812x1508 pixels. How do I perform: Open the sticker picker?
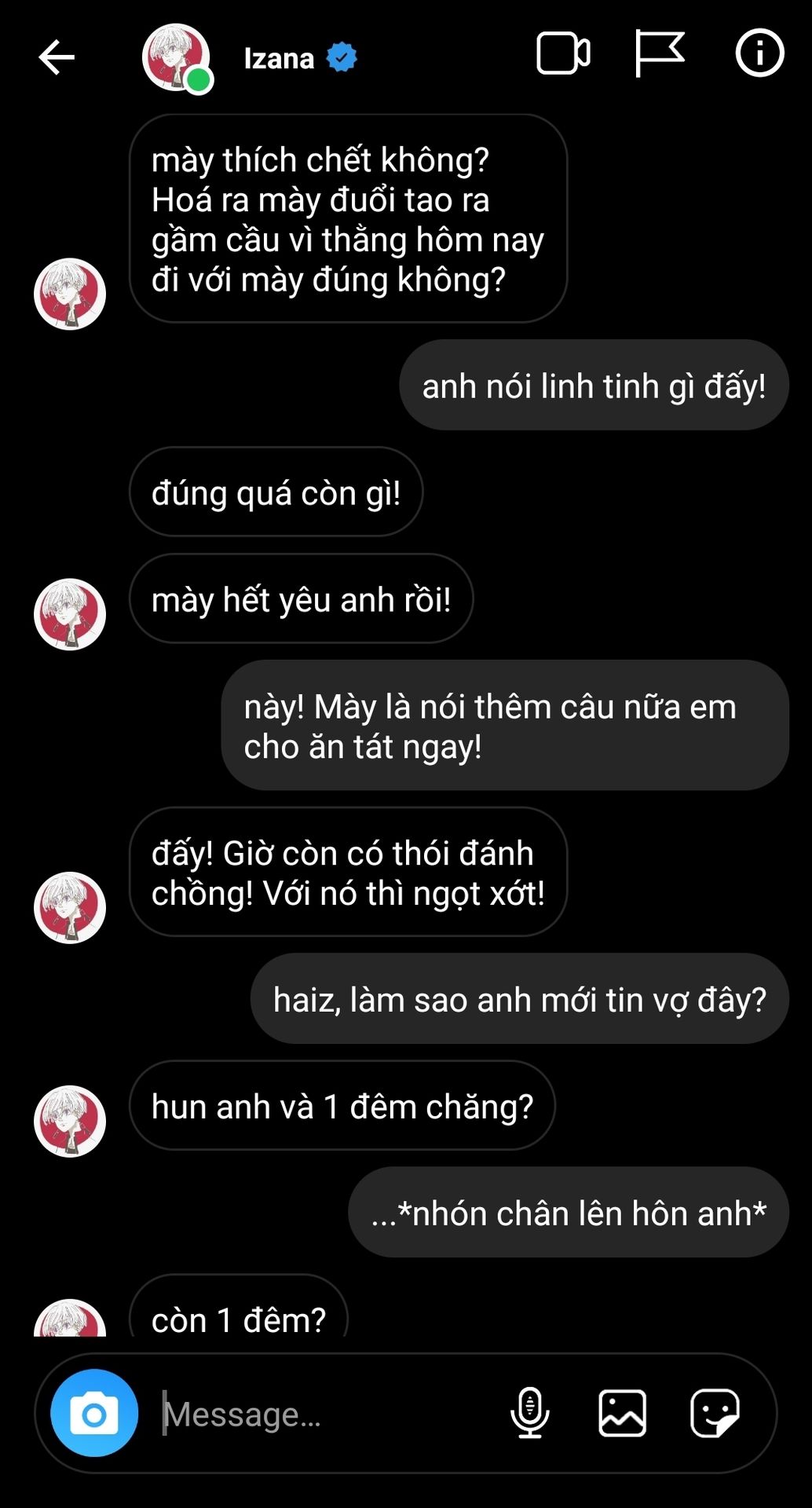click(x=714, y=1413)
